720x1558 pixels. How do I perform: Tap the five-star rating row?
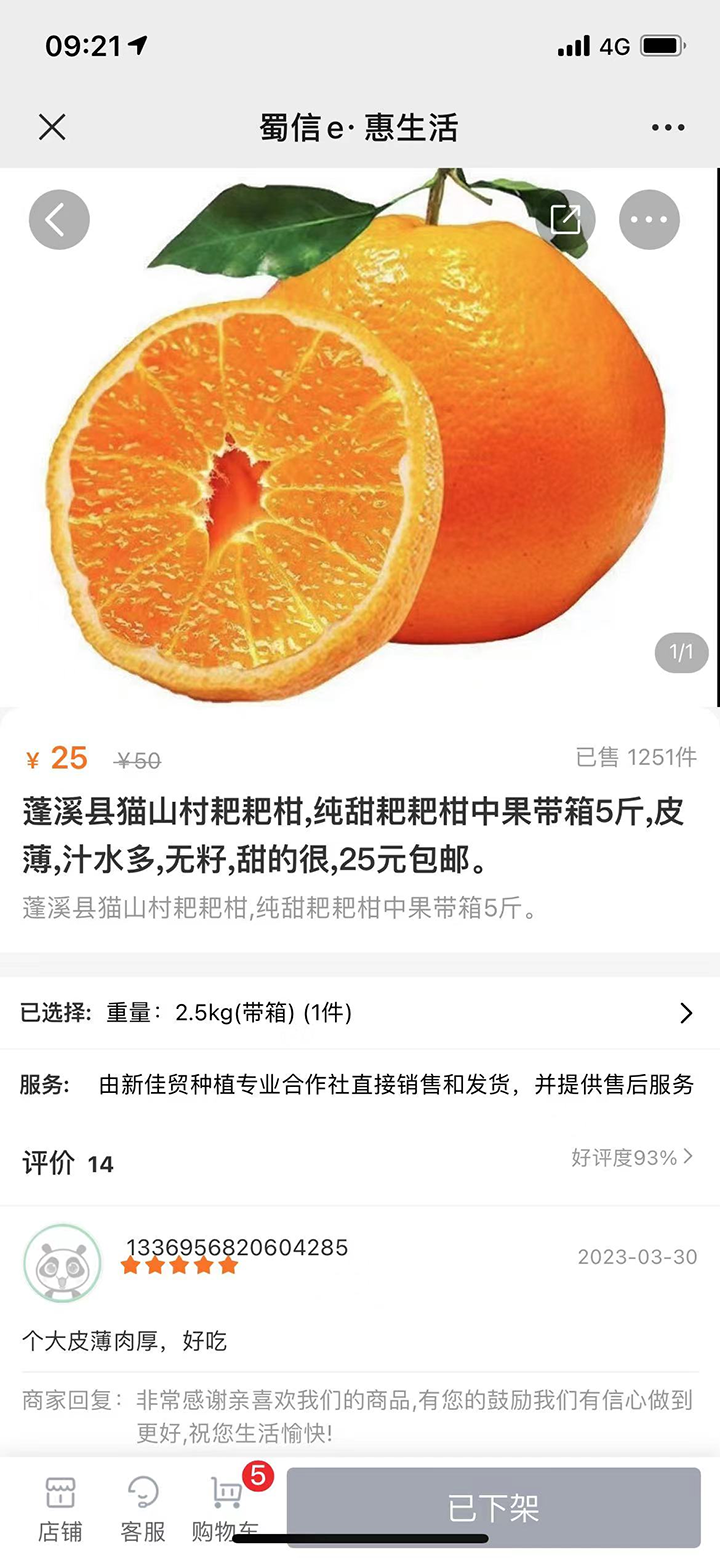click(180, 1264)
